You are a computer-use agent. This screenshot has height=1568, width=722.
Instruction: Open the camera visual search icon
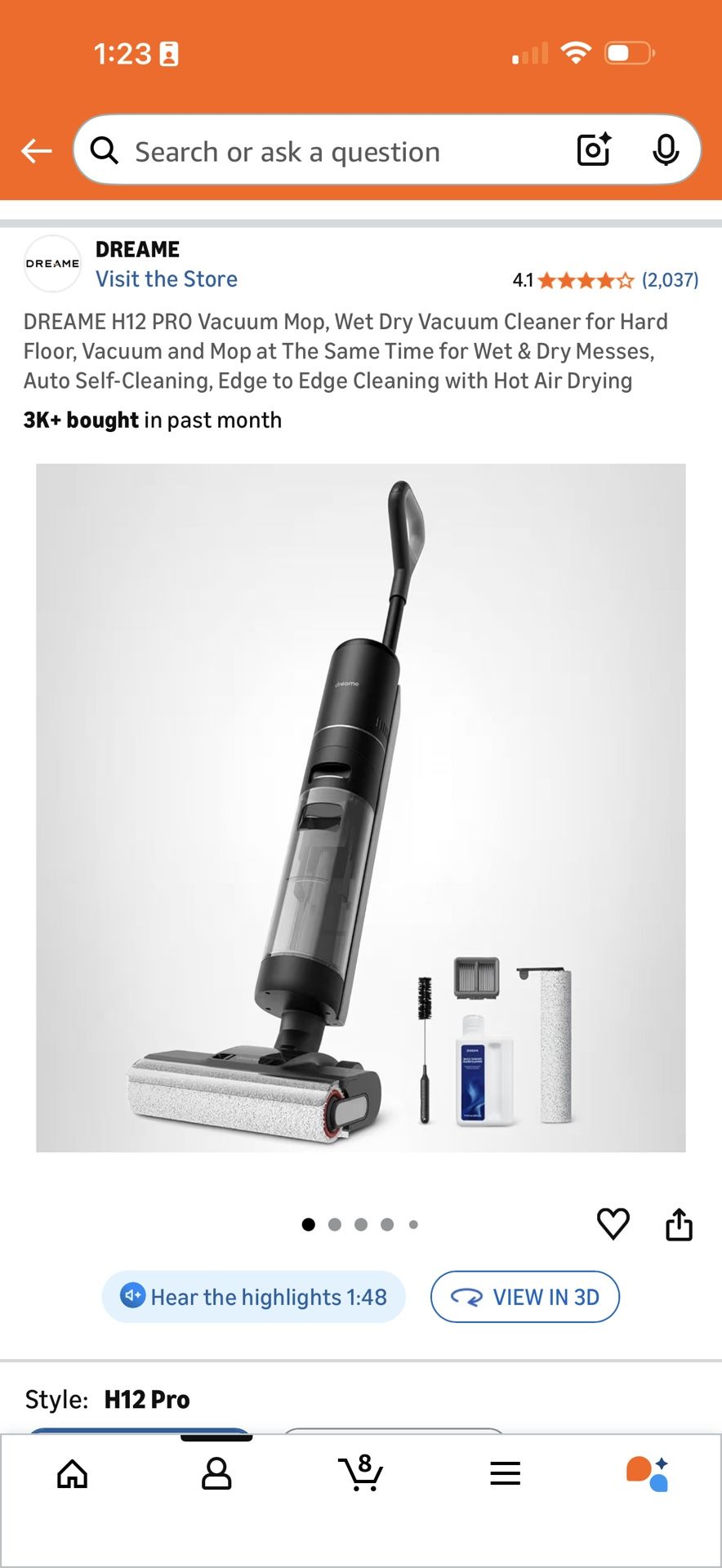pos(592,149)
